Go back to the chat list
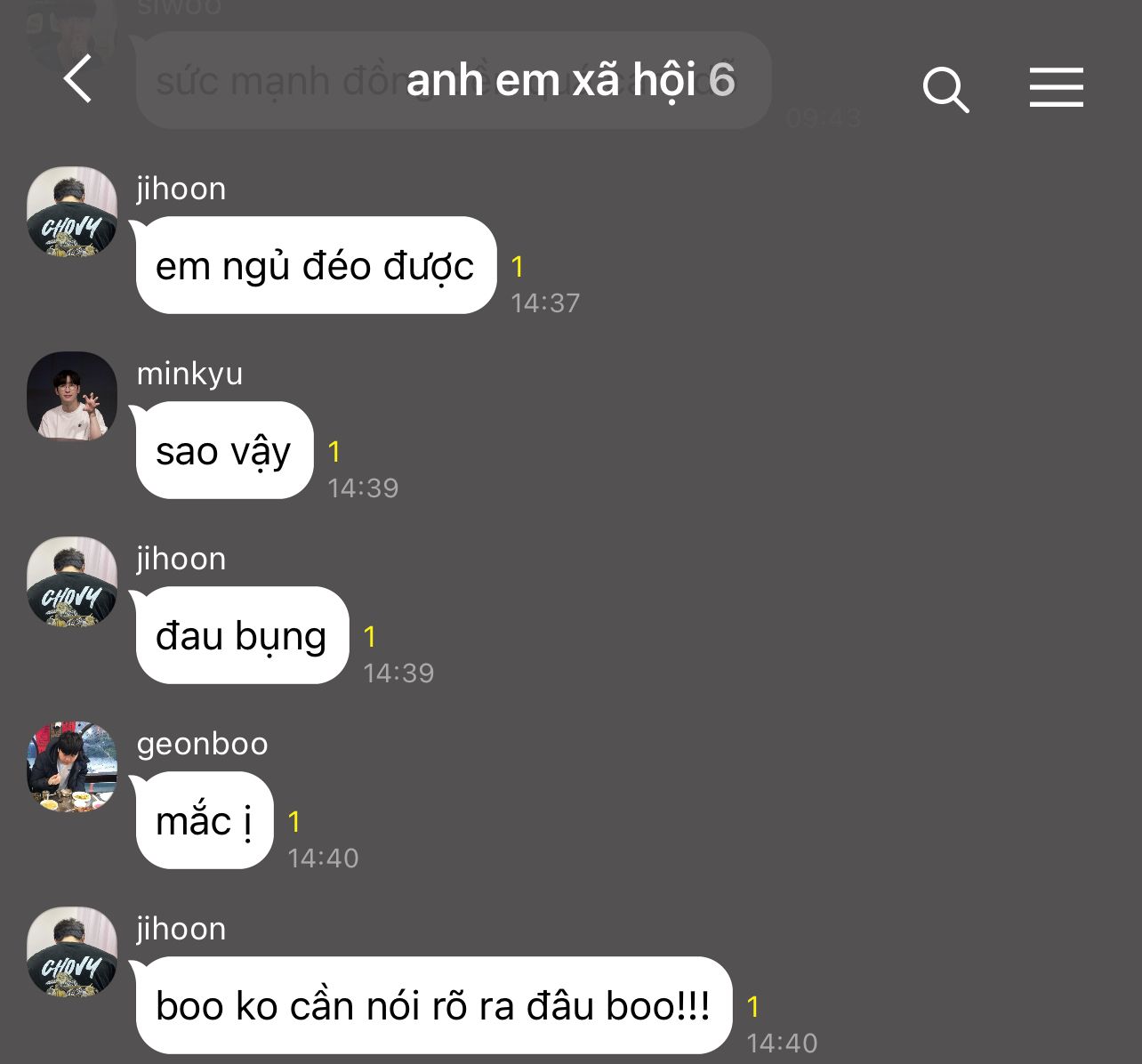This screenshot has height=1064, width=1142. pos(78,79)
